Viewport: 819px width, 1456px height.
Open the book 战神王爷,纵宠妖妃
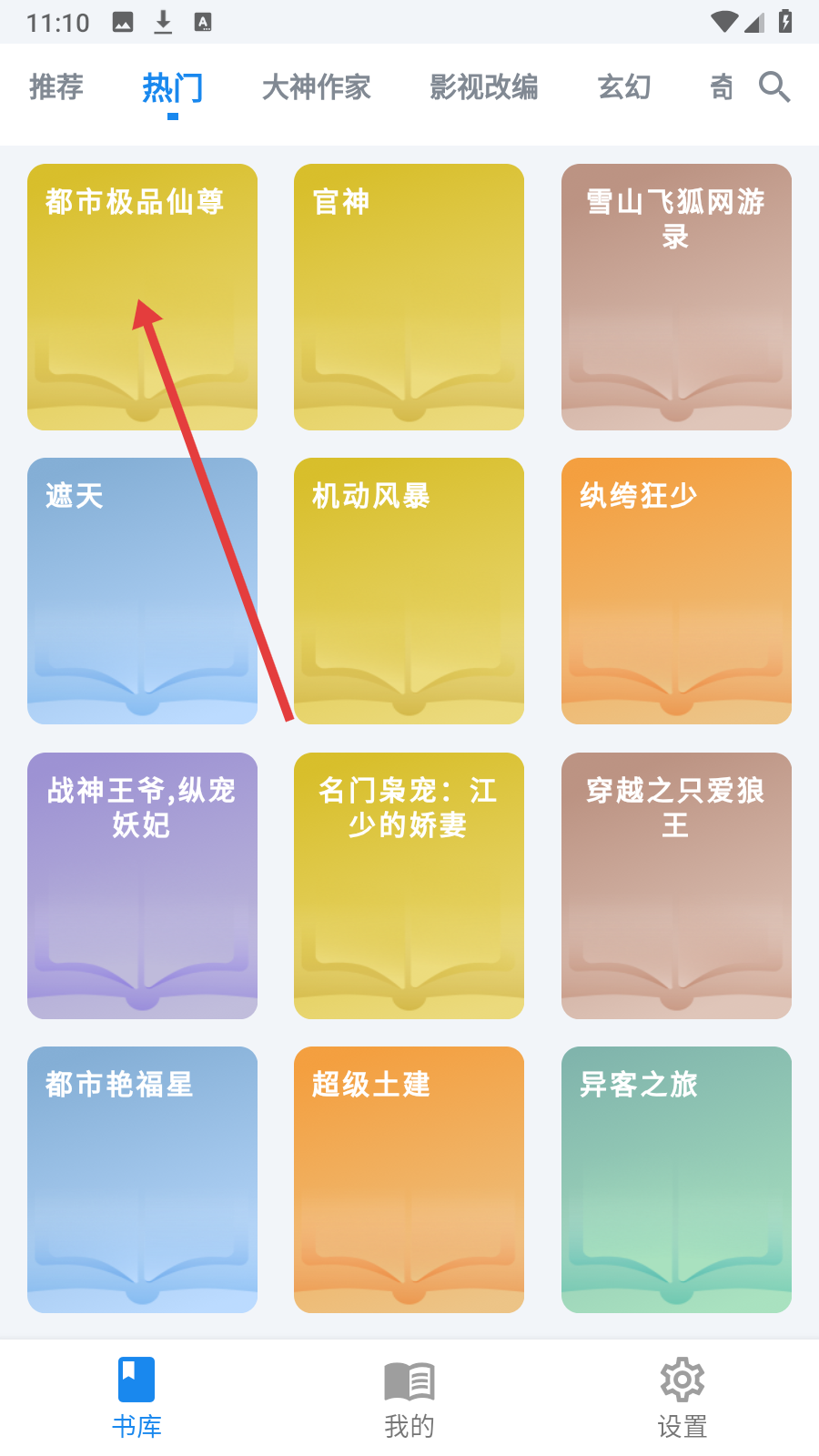pos(142,885)
